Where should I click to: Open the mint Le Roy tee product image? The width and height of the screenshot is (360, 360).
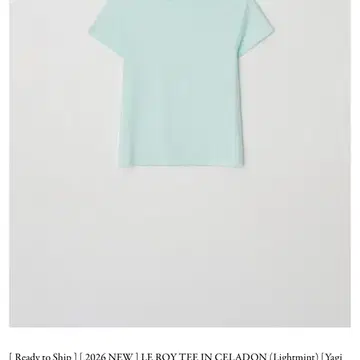[180, 163]
